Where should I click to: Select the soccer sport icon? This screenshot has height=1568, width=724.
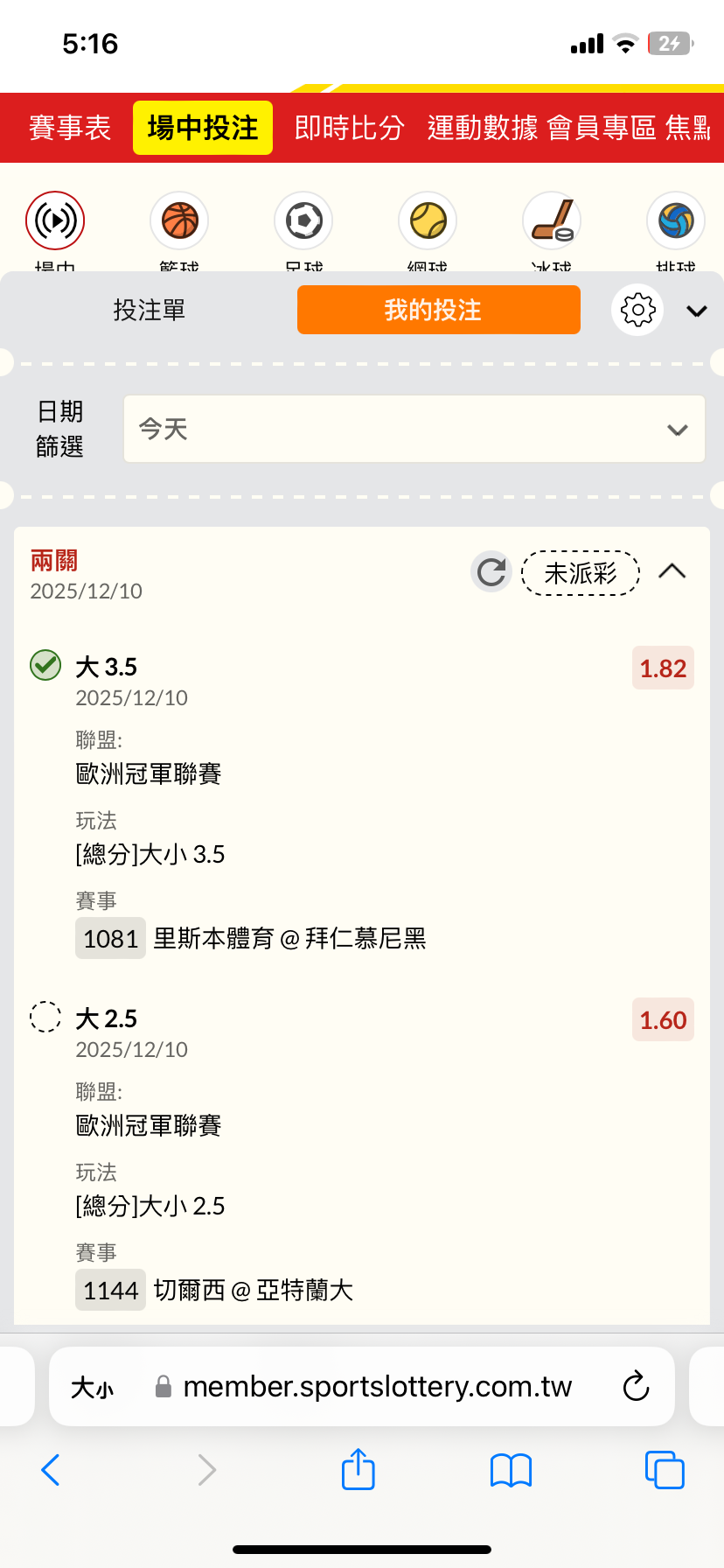[x=303, y=221]
